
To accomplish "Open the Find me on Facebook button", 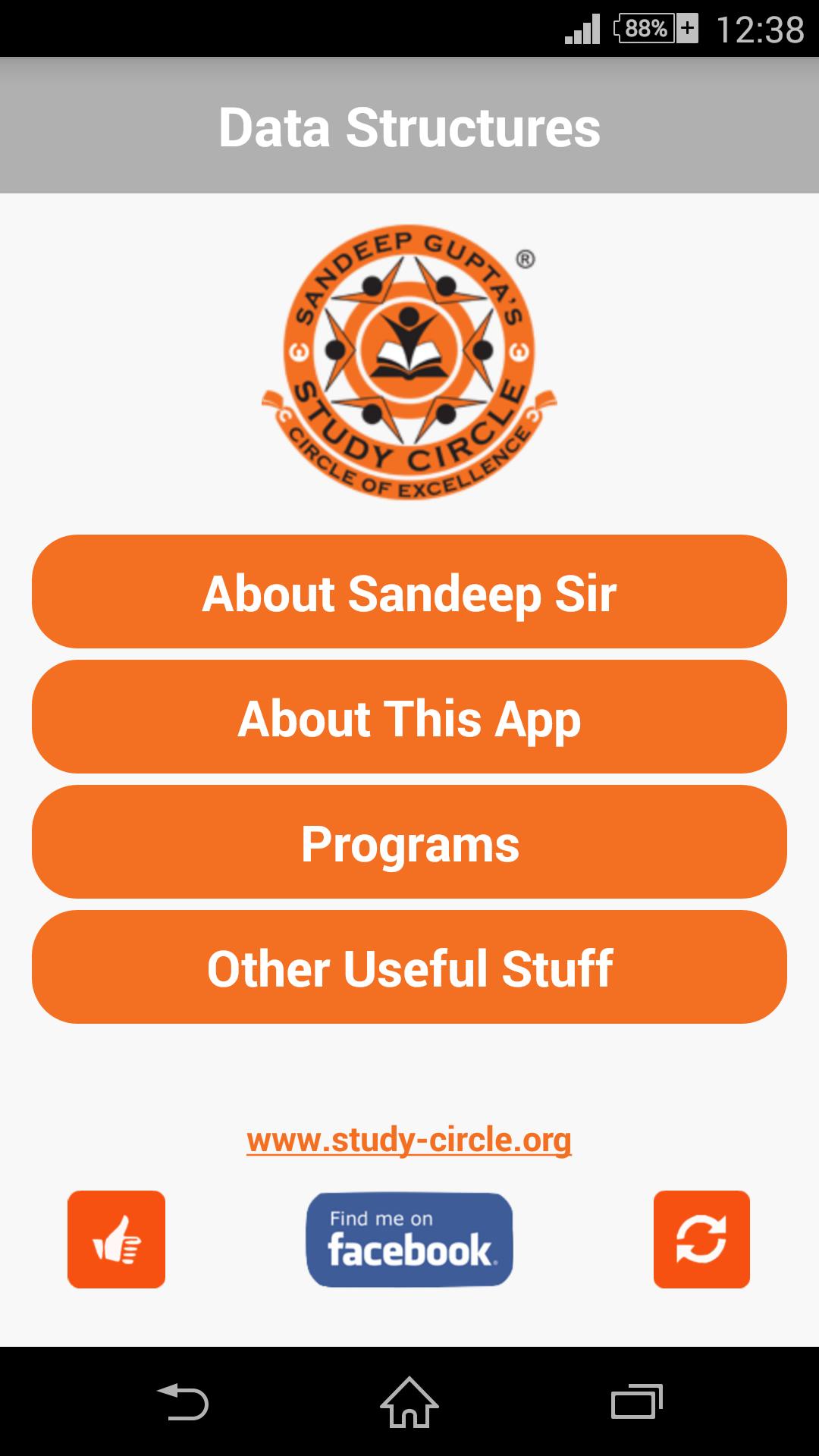I will pyautogui.click(x=409, y=1239).
